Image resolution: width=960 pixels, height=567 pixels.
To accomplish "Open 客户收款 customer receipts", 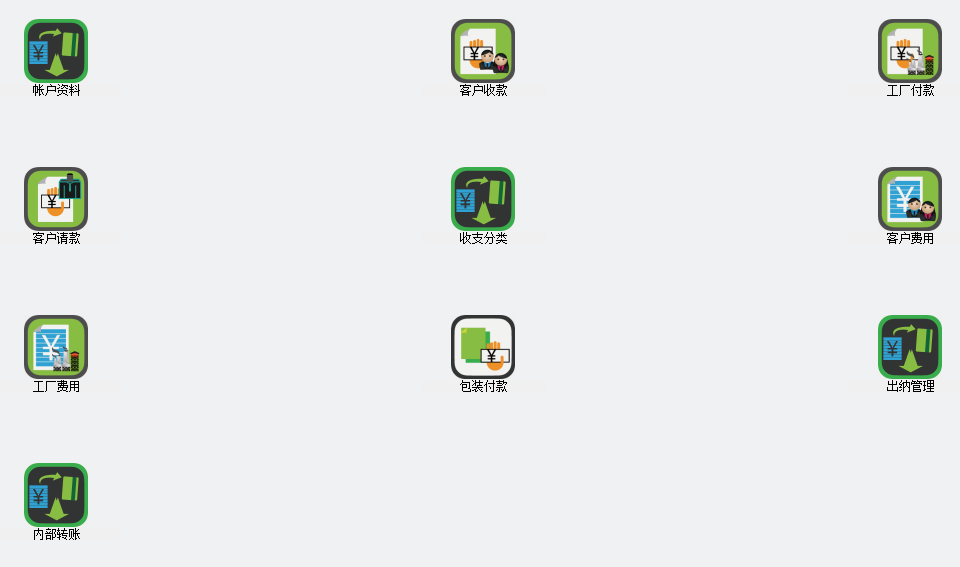I will tap(483, 51).
